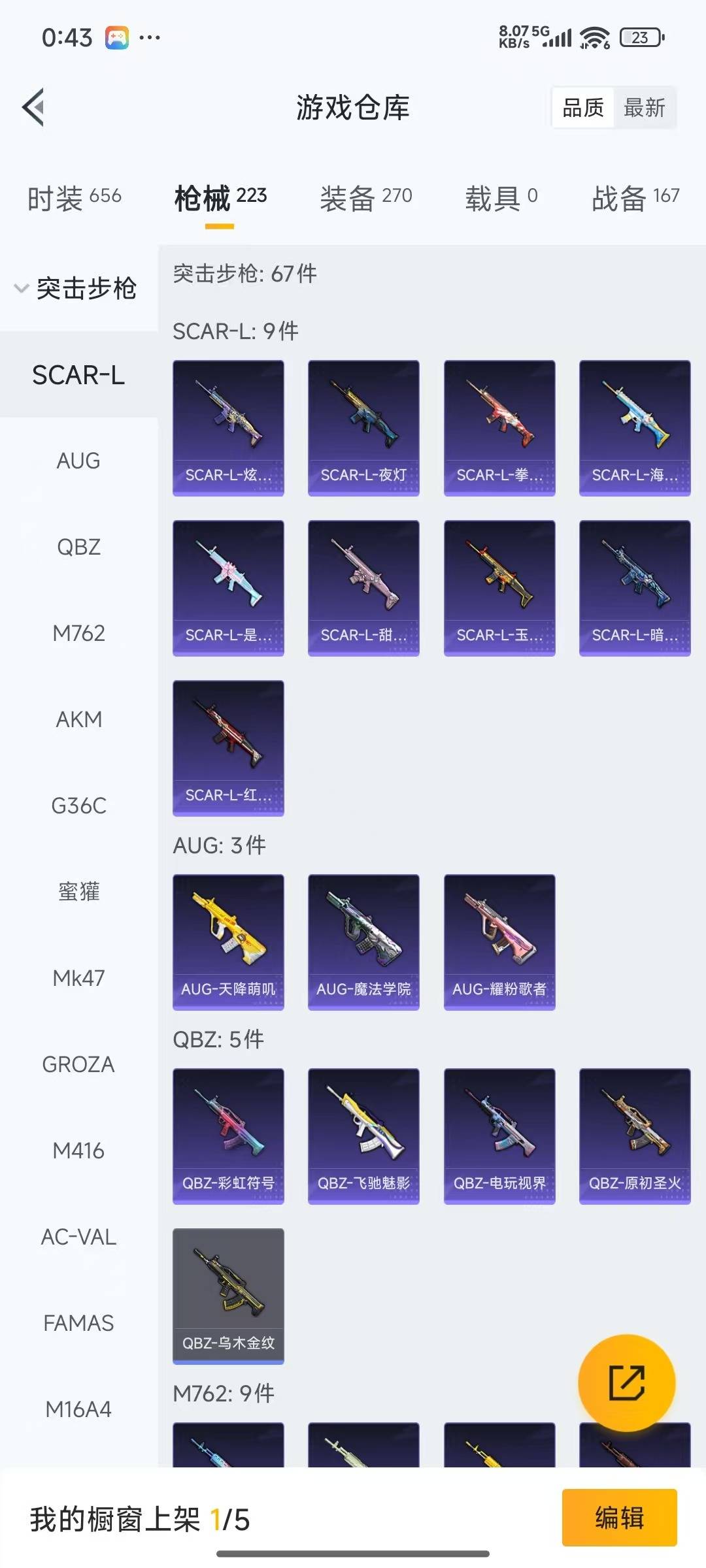Select the QBZ-原初圣火 skin

click(x=634, y=1135)
